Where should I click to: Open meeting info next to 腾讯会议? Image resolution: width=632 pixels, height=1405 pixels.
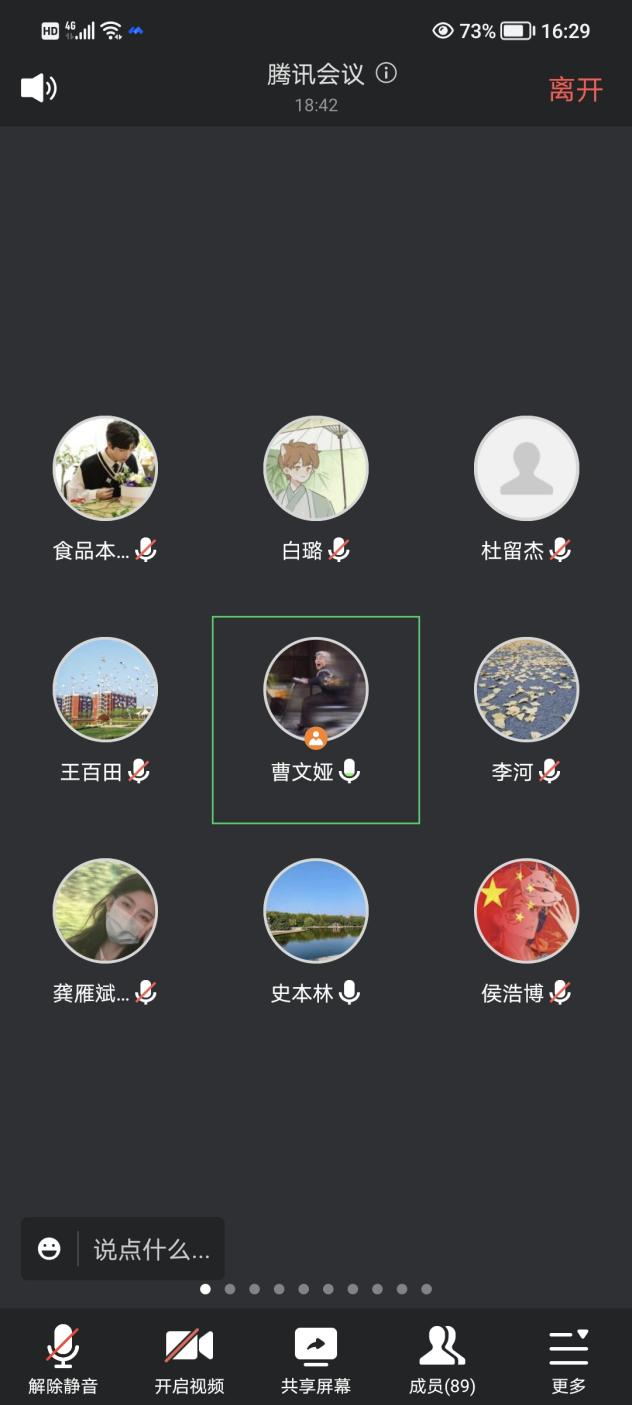pos(386,73)
